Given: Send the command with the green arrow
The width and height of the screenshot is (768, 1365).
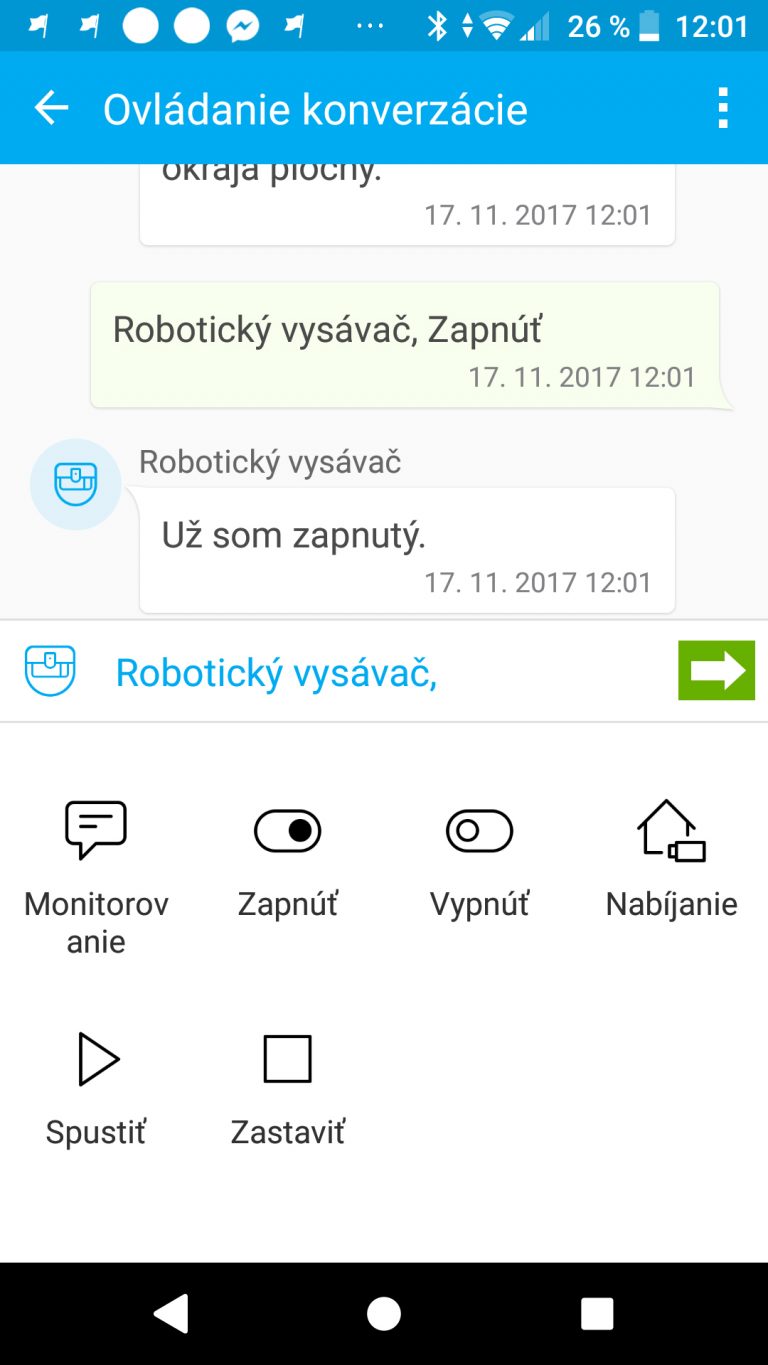Looking at the screenshot, I should coord(716,670).
